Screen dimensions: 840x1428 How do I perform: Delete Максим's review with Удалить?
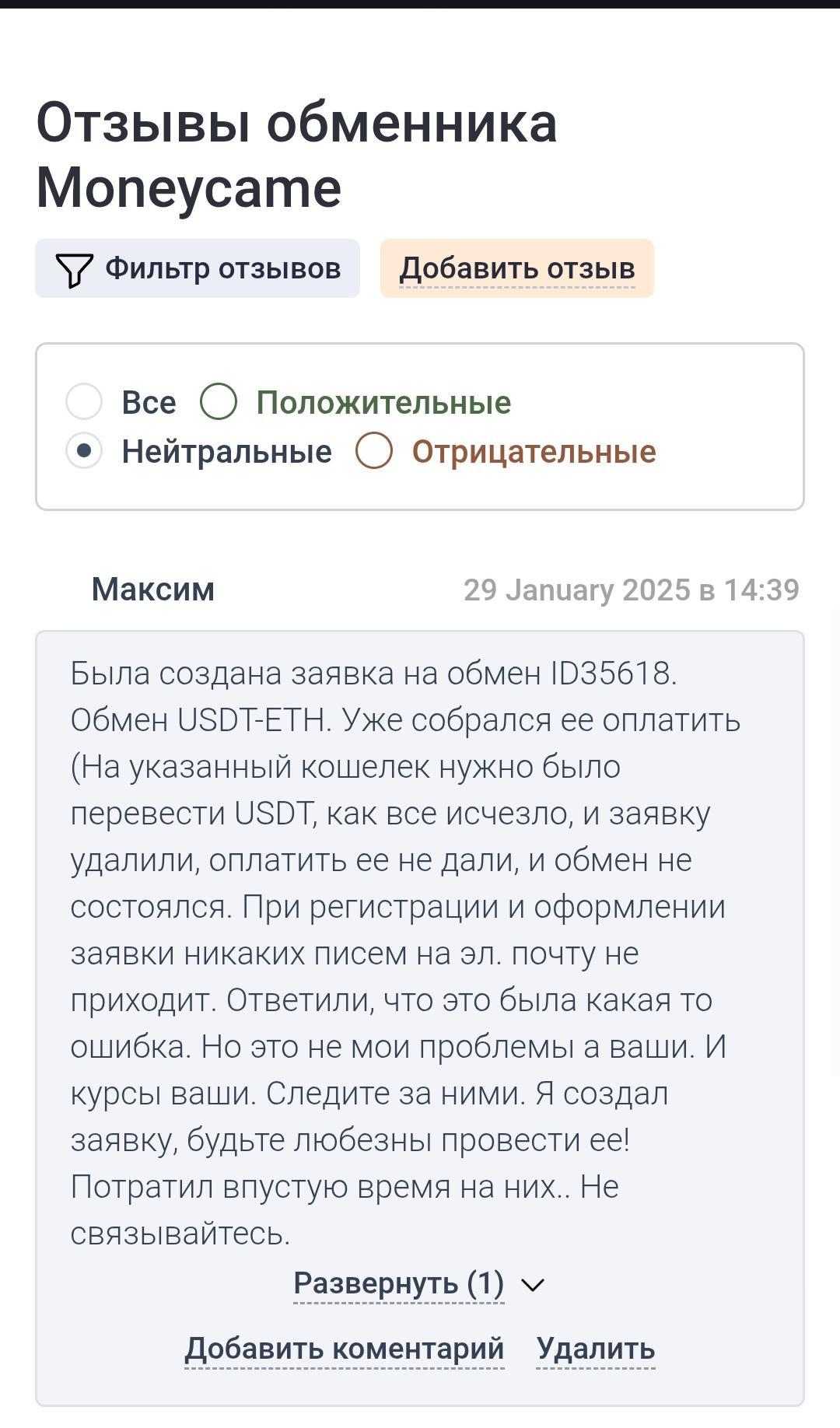(596, 1349)
